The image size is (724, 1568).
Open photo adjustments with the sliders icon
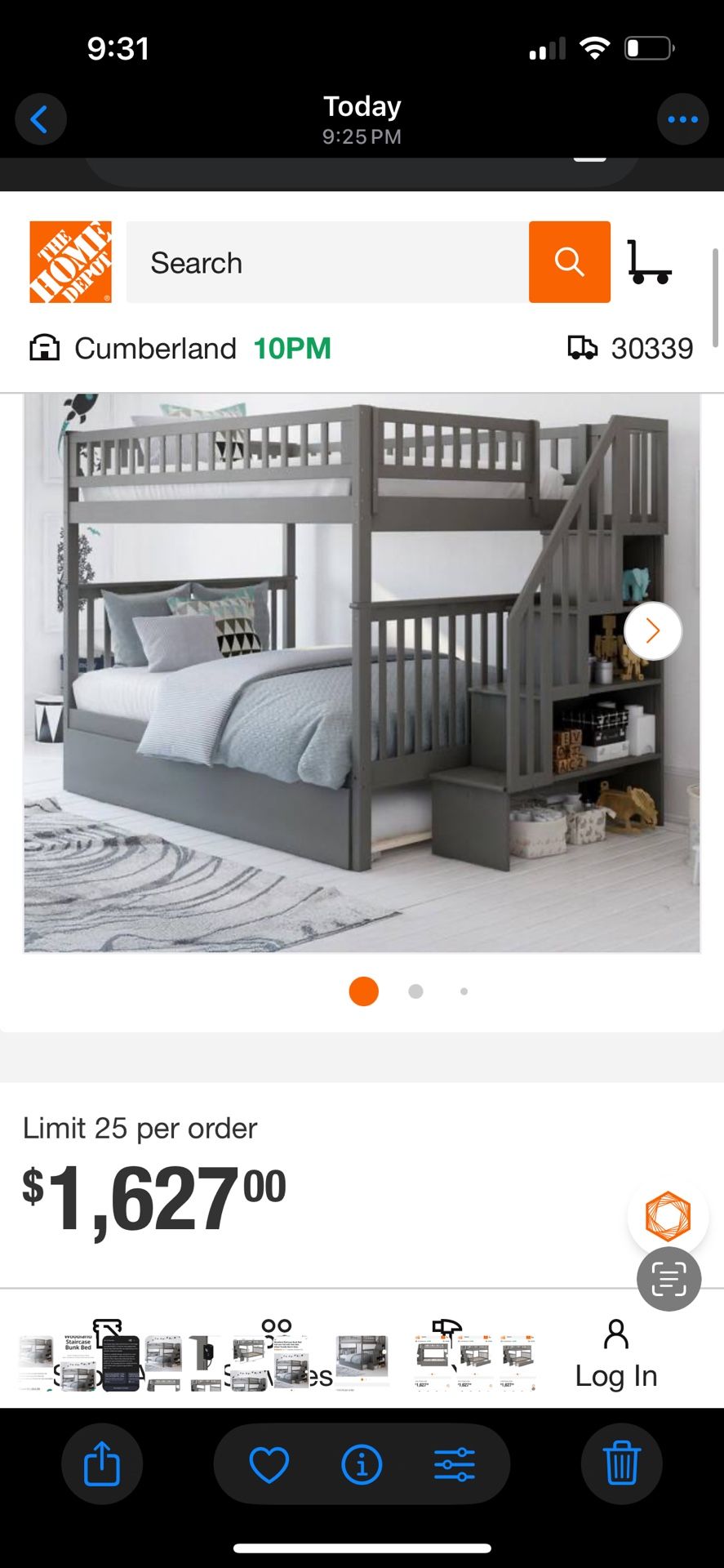coord(458,1463)
